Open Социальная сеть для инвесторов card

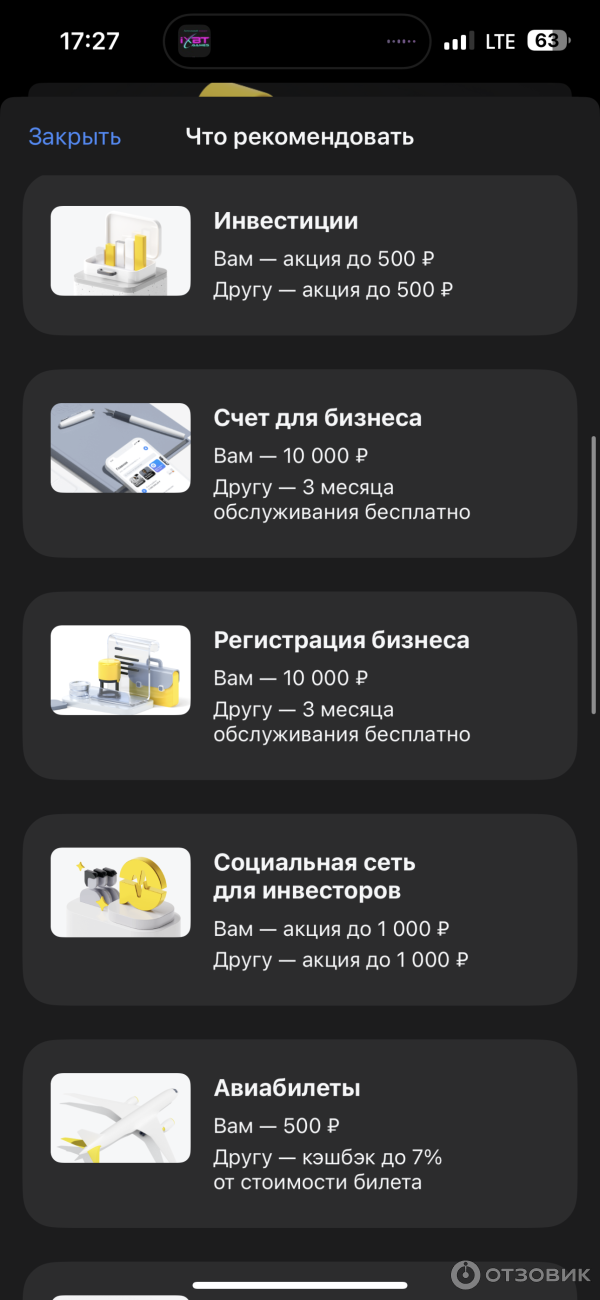coord(300,909)
